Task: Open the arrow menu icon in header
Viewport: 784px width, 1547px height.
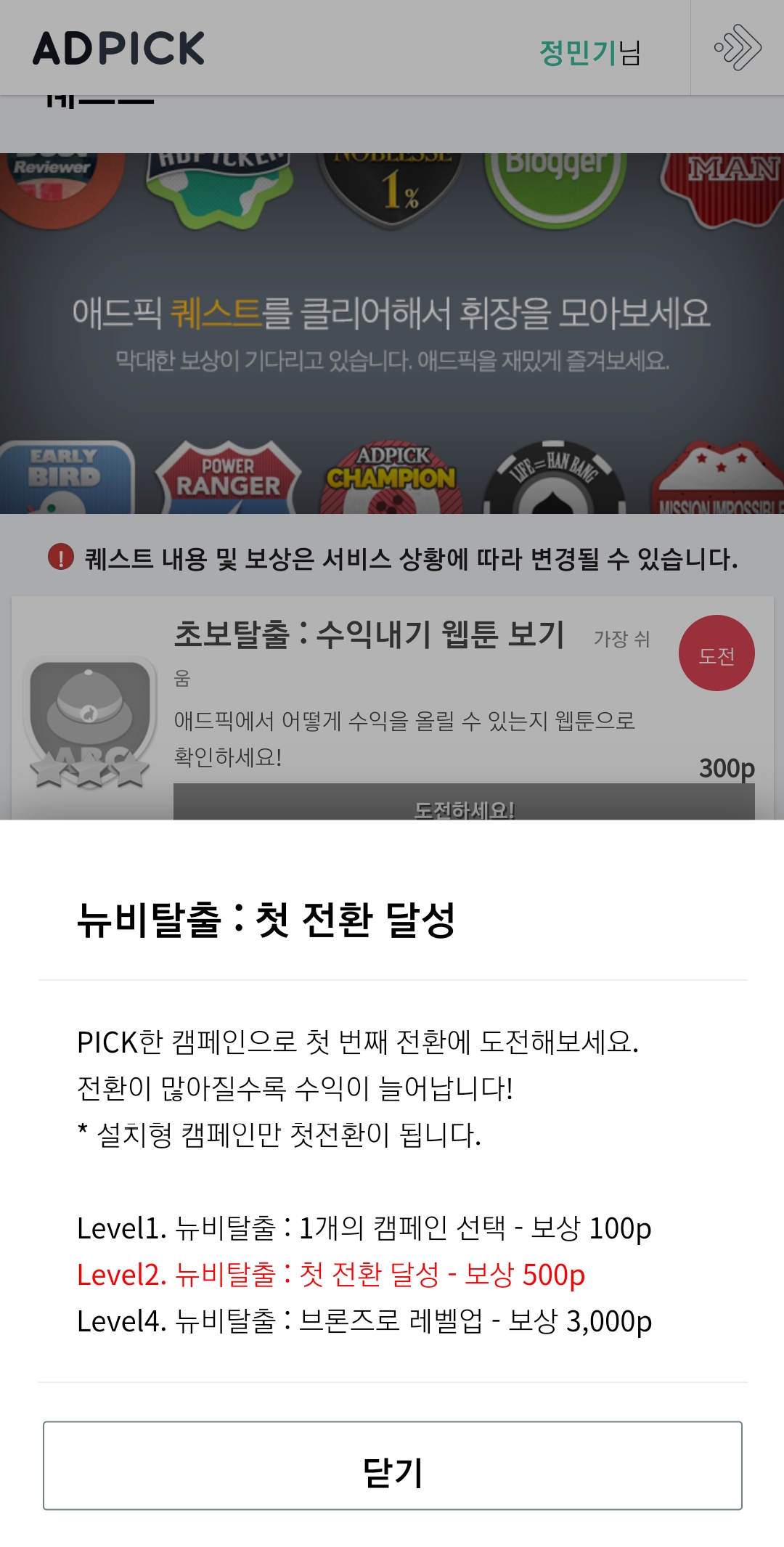Action: [737, 48]
